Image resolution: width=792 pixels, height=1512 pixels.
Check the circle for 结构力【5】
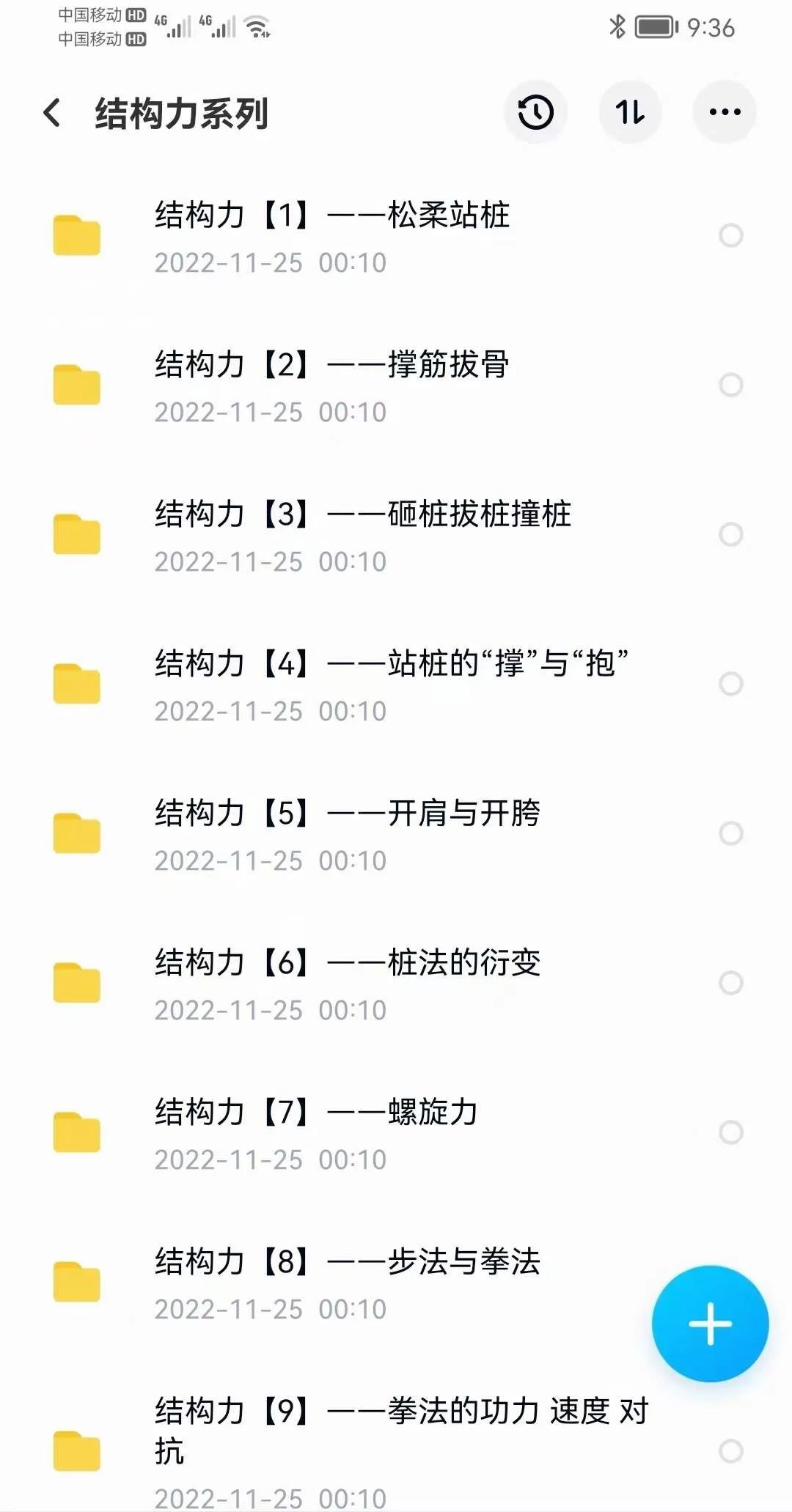730,833
